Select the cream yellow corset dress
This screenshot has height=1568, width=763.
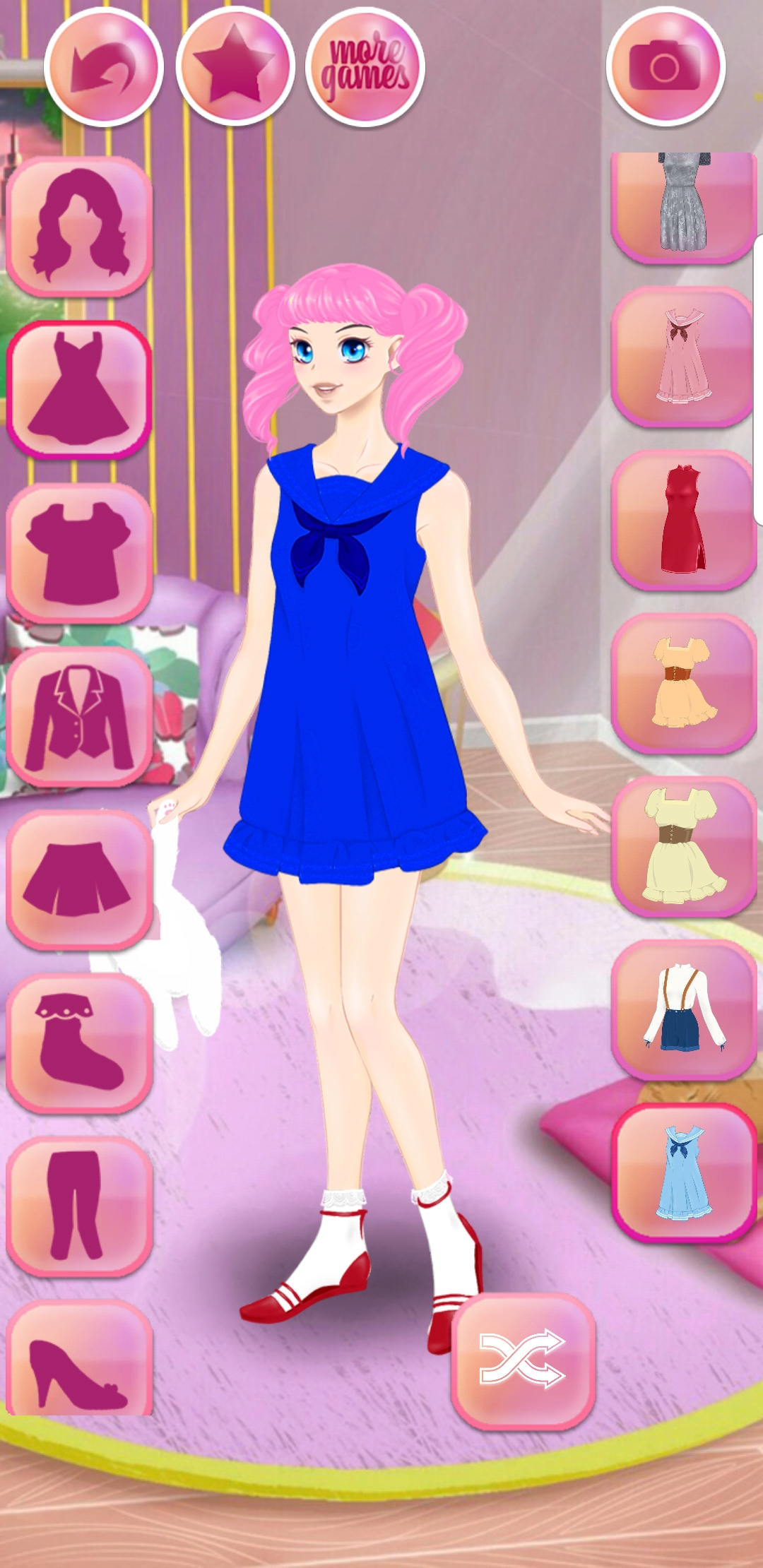pos(684,846)
